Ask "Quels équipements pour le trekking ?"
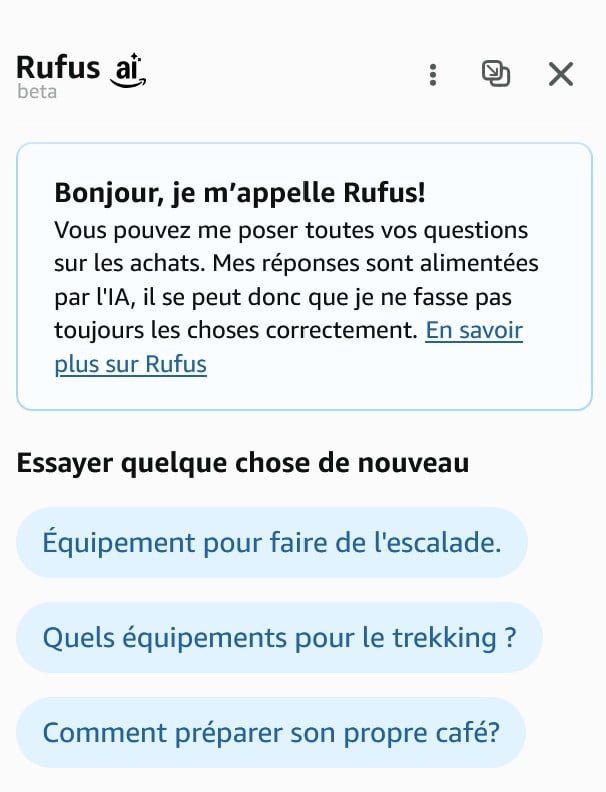 (x=279, y=637)
